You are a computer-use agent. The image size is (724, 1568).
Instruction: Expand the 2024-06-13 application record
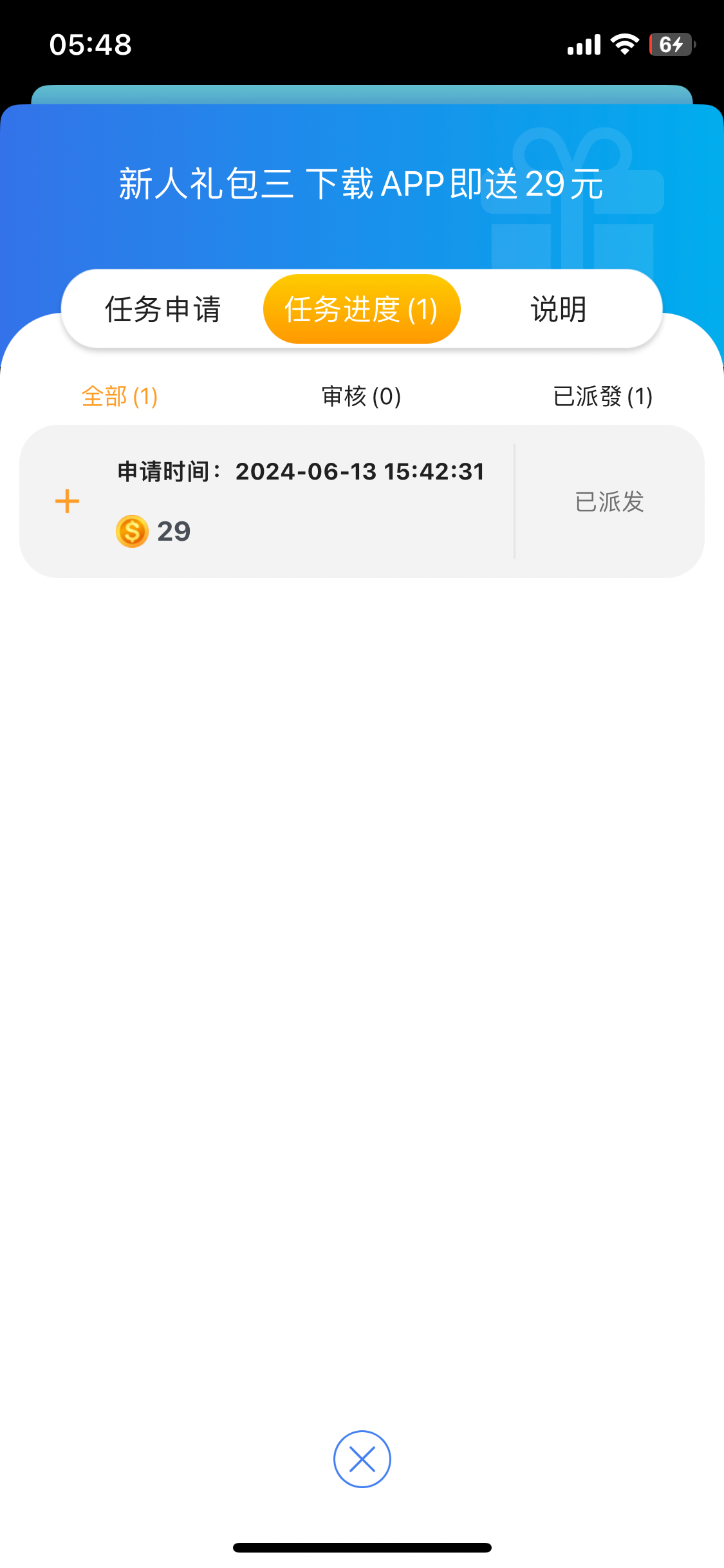coord(67,501)
